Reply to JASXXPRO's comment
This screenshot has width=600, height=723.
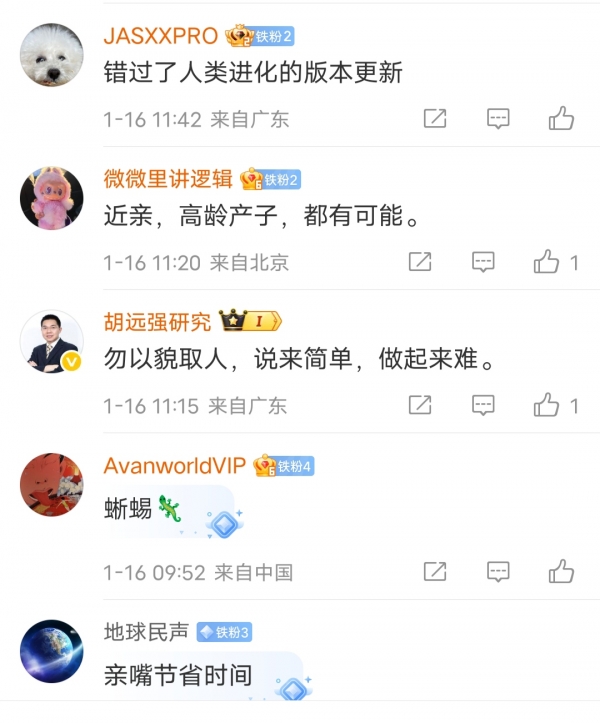498,119
